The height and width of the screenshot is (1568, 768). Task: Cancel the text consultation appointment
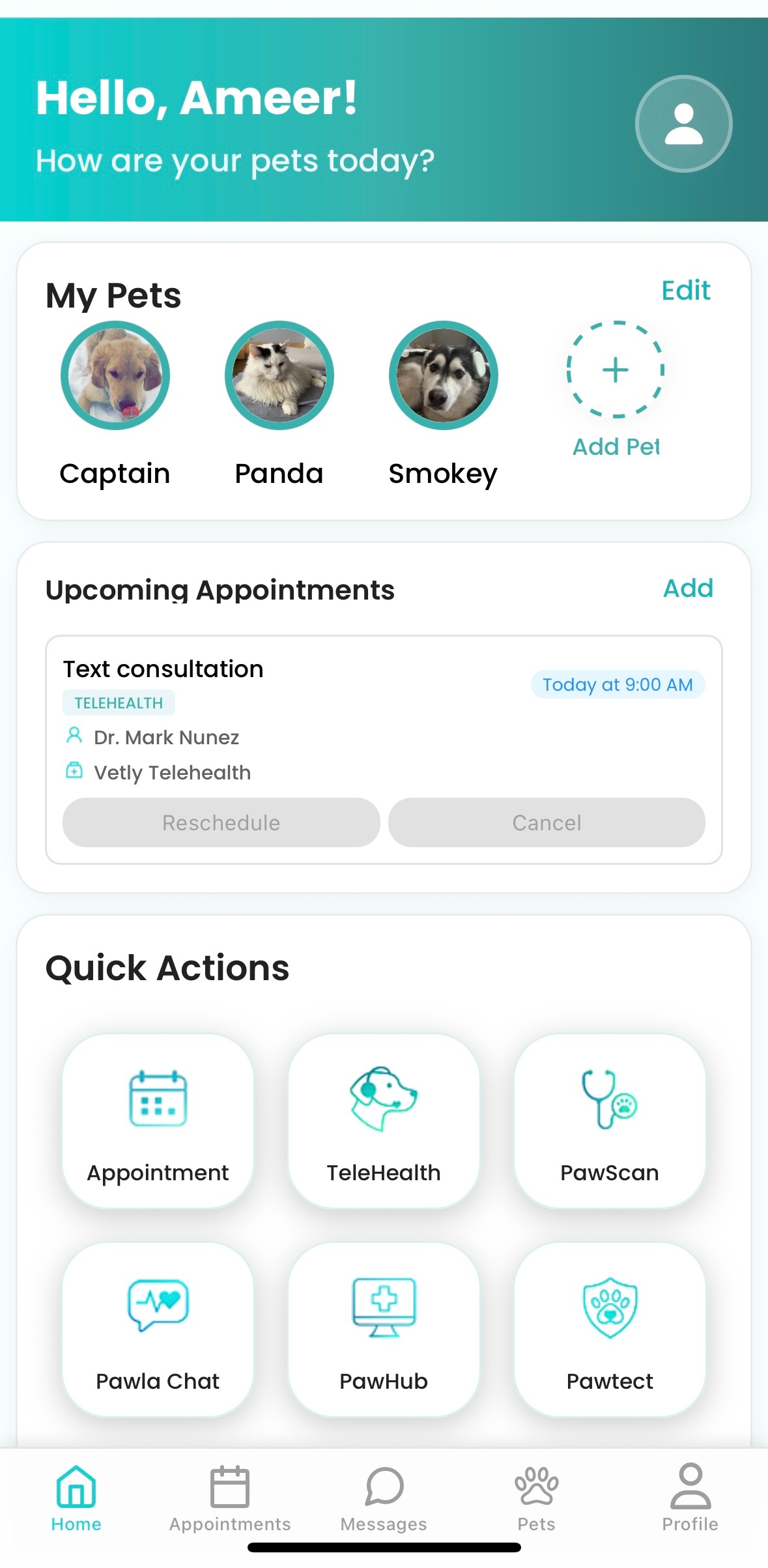[546, 822]
